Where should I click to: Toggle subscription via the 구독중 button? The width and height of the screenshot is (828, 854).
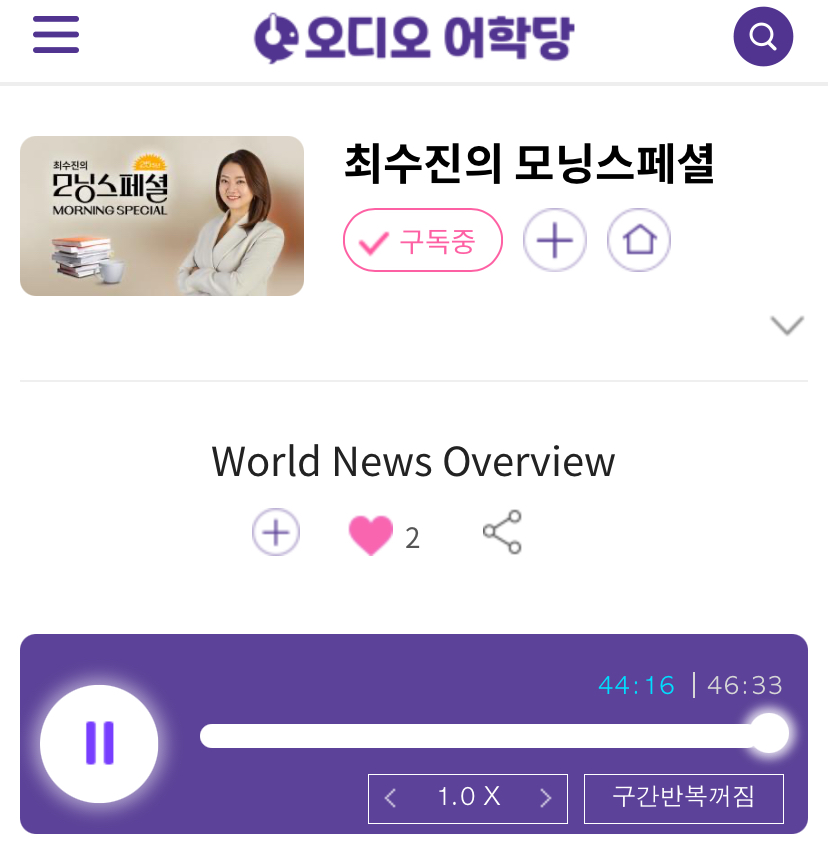(x=422, y=240)
